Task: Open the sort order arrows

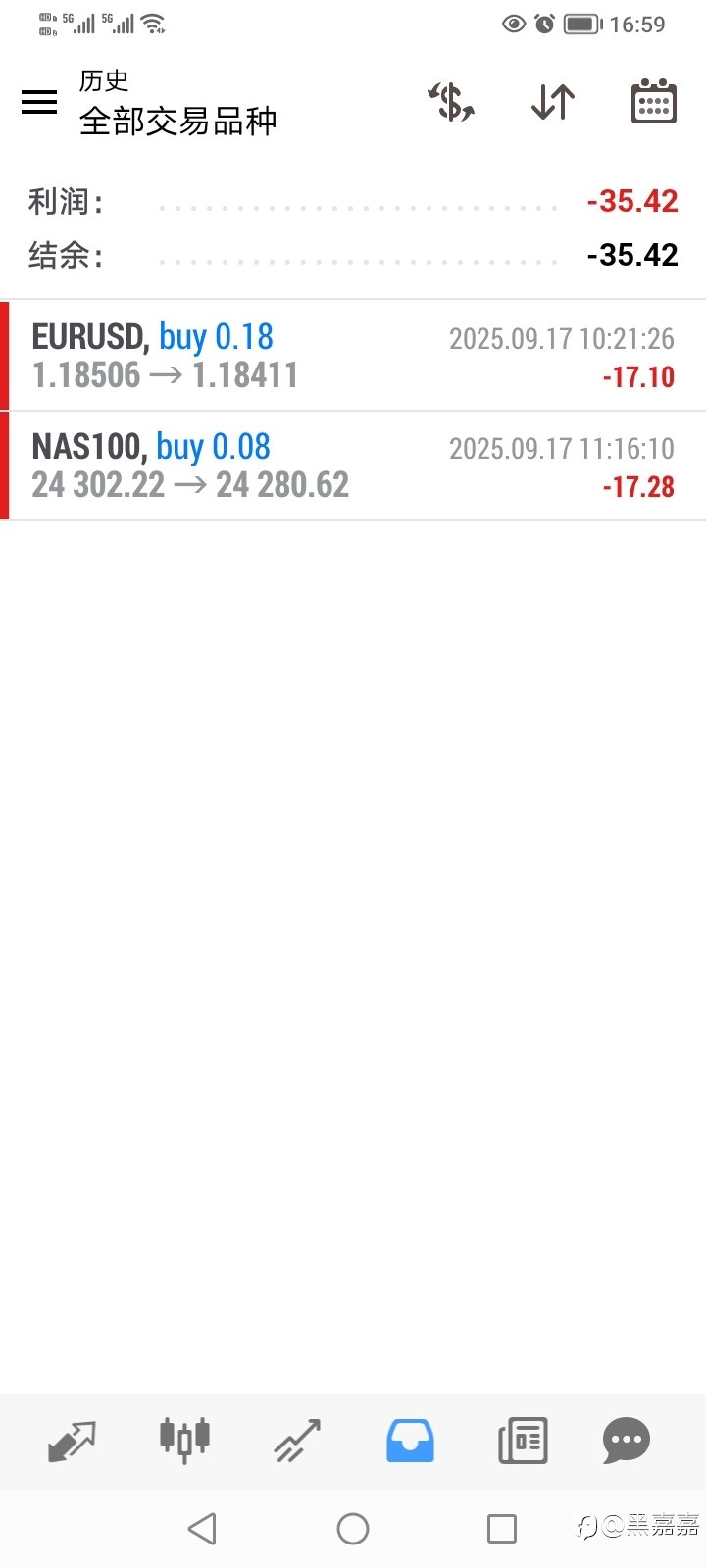Action: pos(553,102)
